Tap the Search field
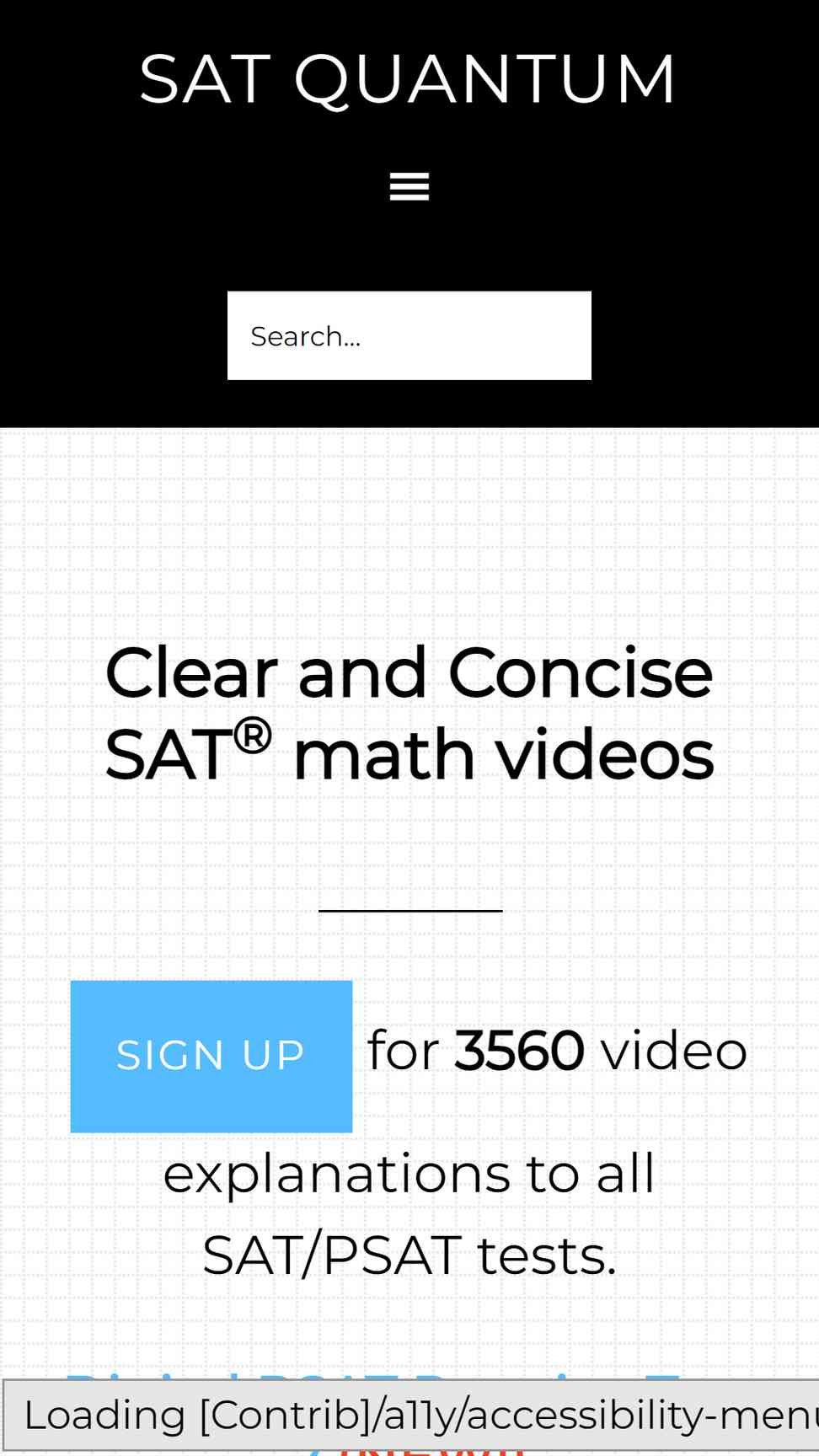Screen dimensions: 819x1456 click(x=409, y=335)
